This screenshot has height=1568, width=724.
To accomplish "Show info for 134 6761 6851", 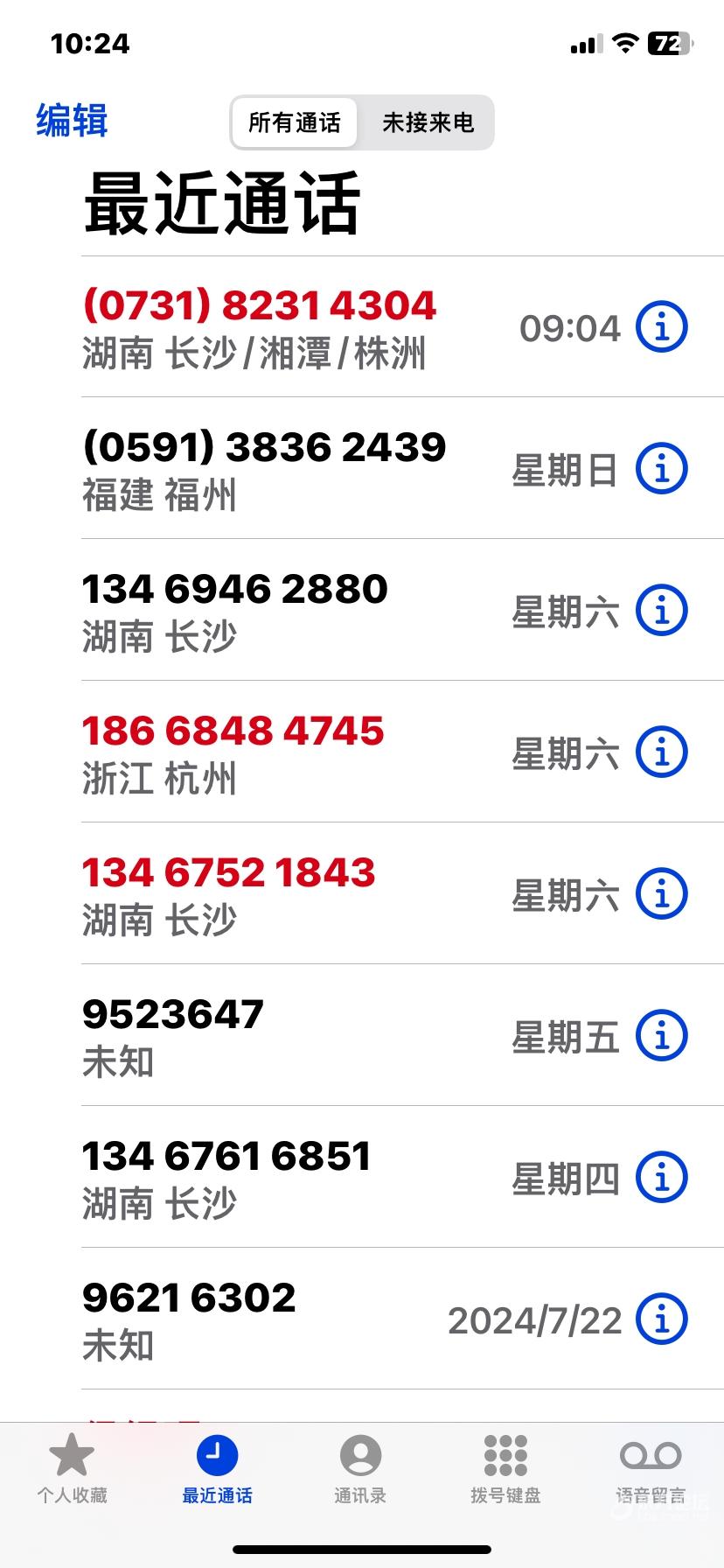I will 662,1178.
